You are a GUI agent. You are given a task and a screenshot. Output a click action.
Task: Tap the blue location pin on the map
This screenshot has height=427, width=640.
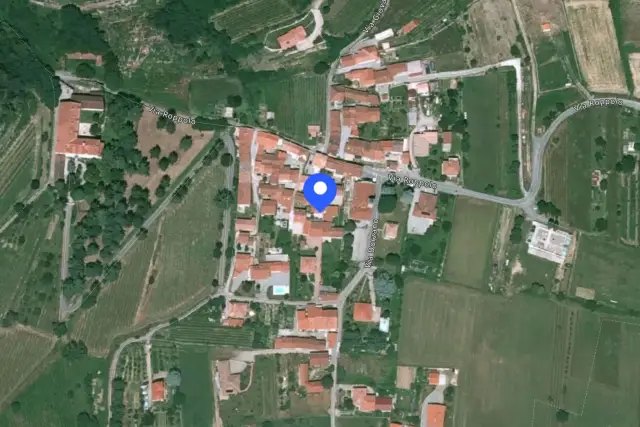coord(320,192)
